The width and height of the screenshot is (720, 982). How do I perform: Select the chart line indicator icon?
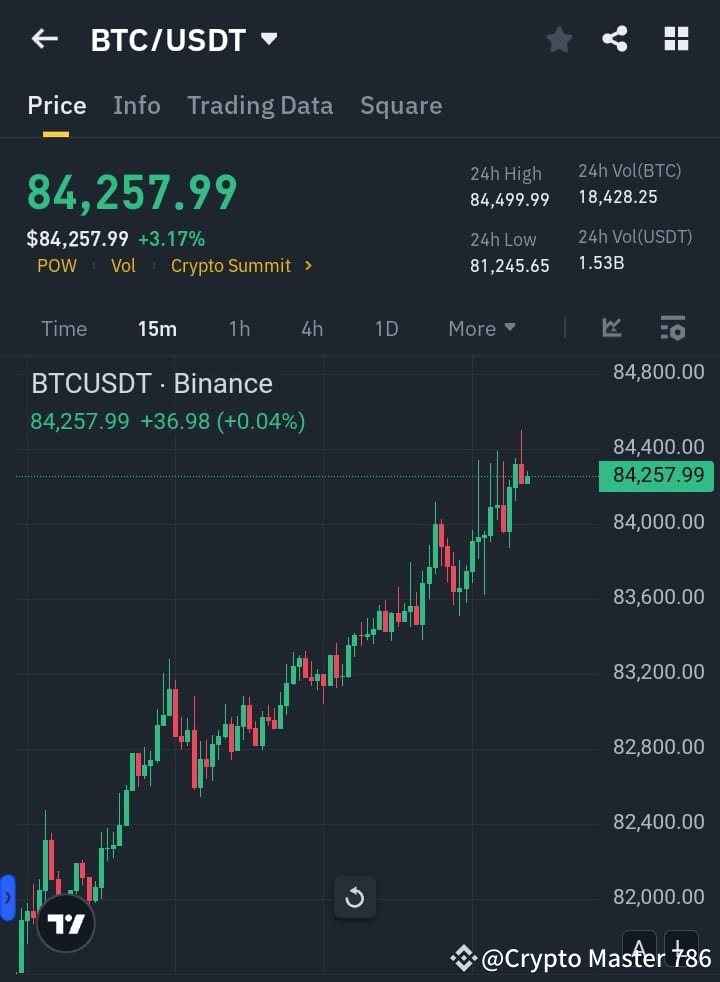(x=611, y=328)
